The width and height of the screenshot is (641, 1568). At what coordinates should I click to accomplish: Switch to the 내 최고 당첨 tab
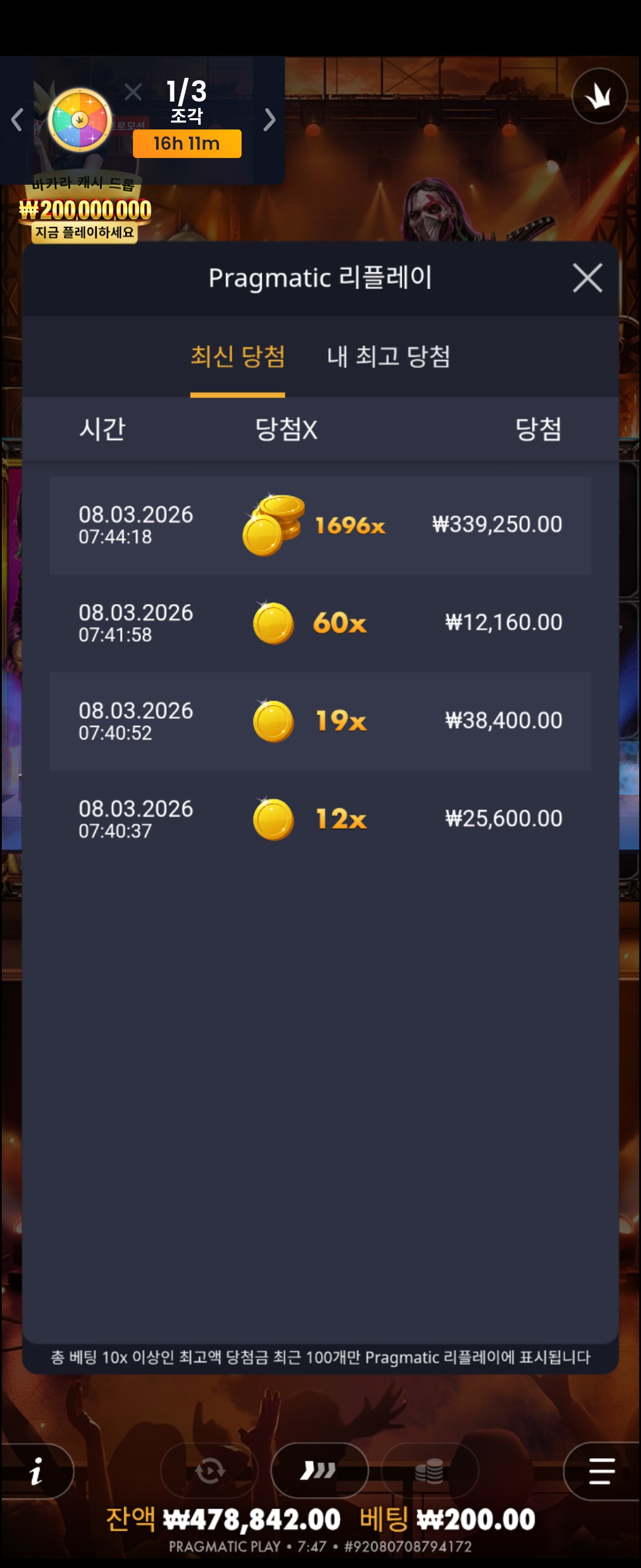click(x=388, y=357)
